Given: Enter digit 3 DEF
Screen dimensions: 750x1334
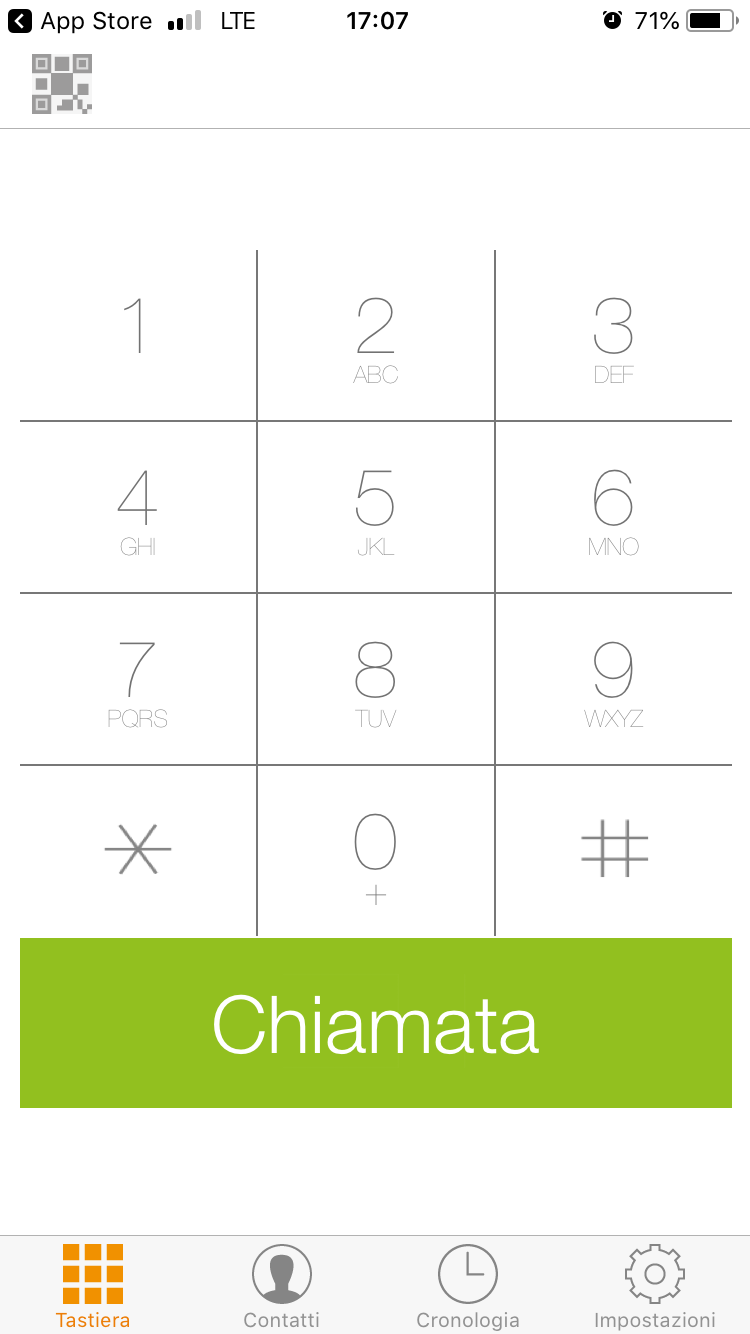Looking at the screenshot, I should click(x=614, y=335).
